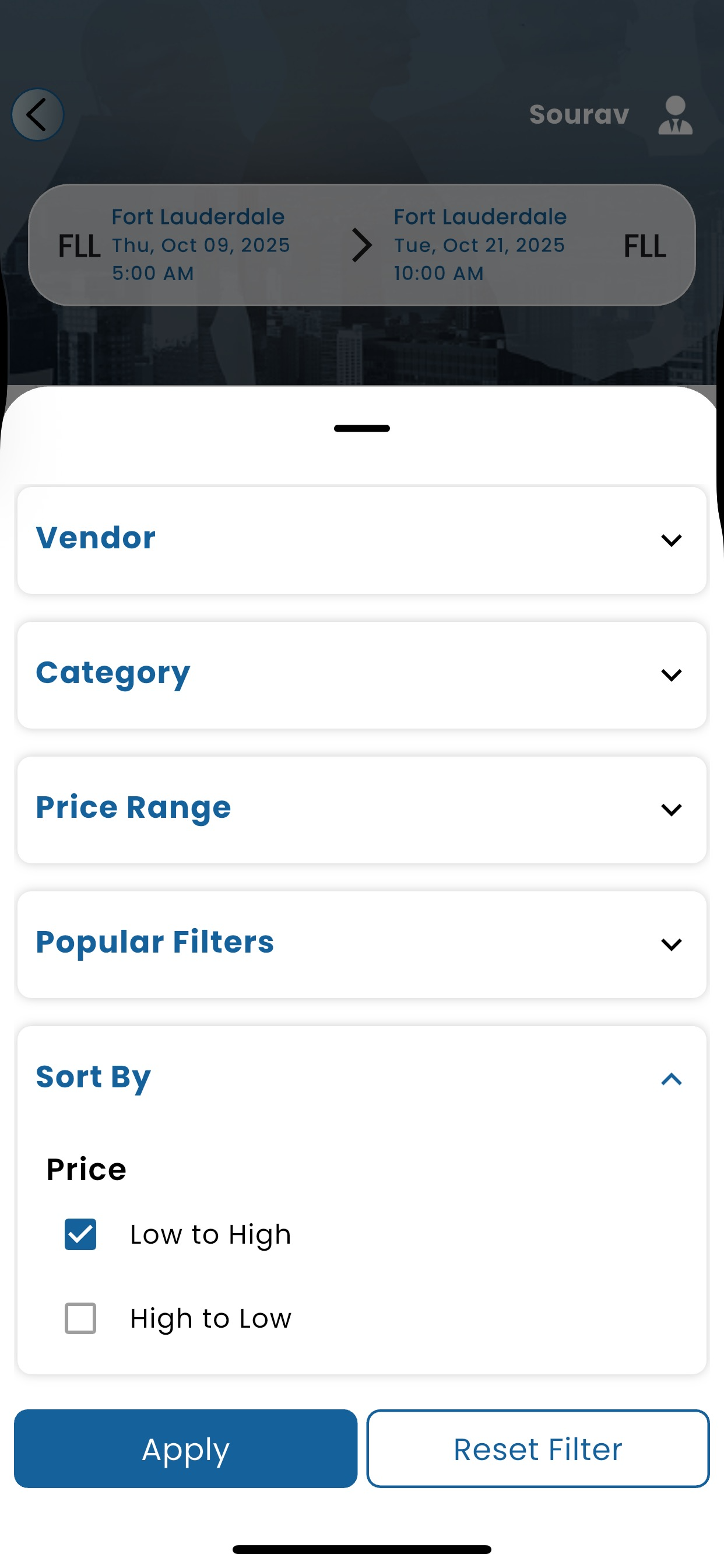
Task: Expand the Price Range section
Action: (x=362, y=809)
